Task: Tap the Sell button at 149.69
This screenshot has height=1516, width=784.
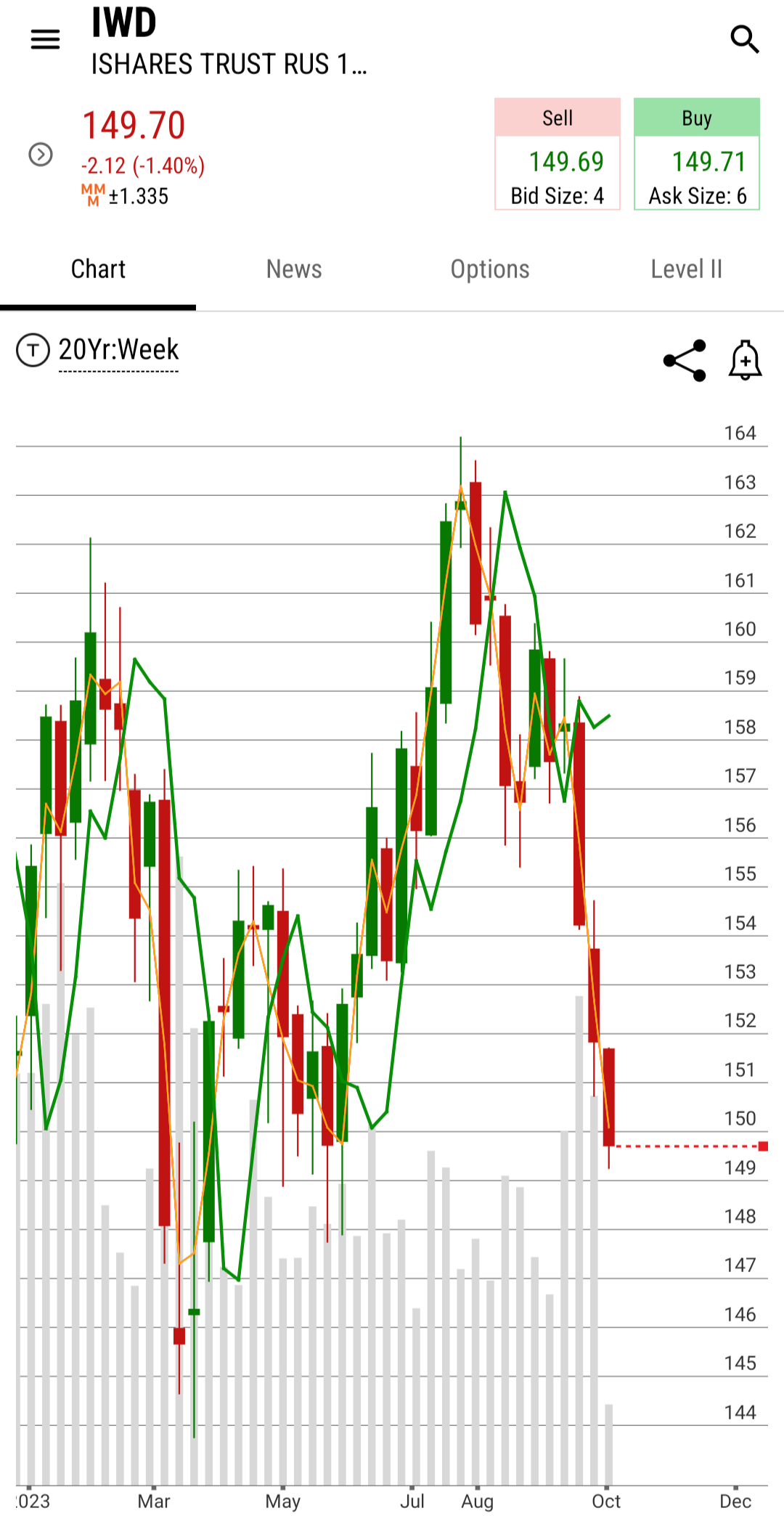Action: [558, 154]
